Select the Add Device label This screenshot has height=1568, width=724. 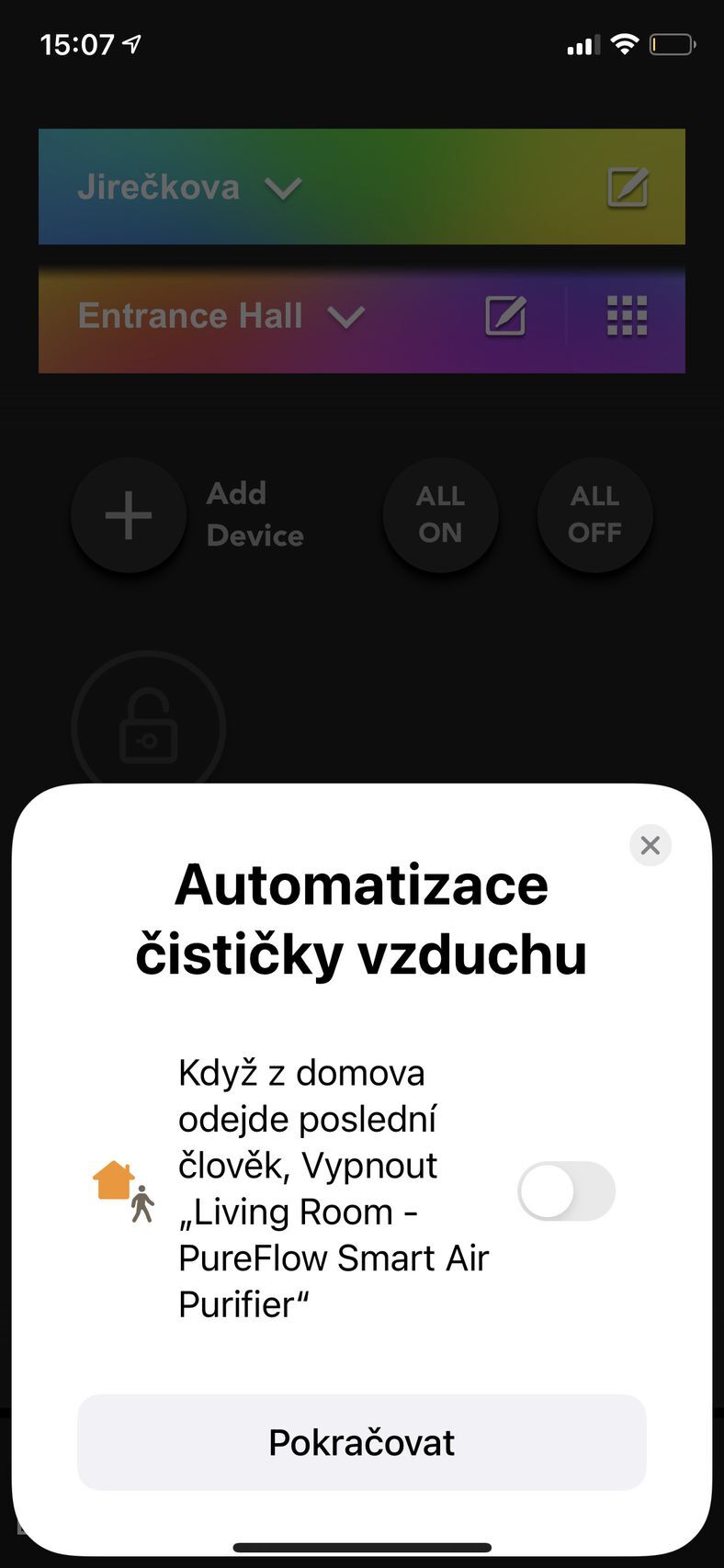(x=255, y=514)
